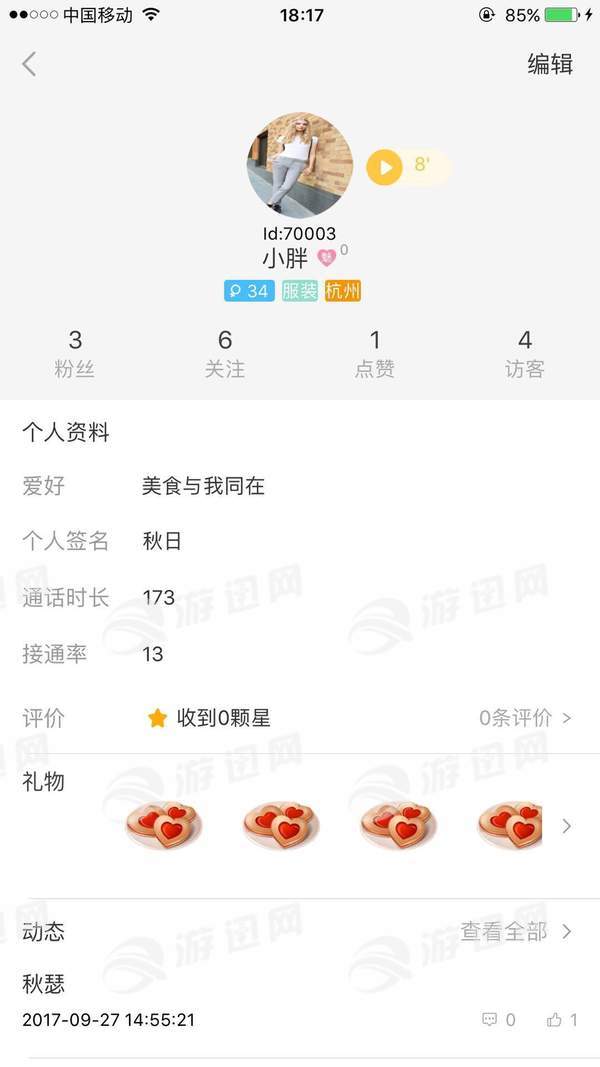Open the 访客 visitors list
This screenshot has height=1067, width=600.
[524, 354]
